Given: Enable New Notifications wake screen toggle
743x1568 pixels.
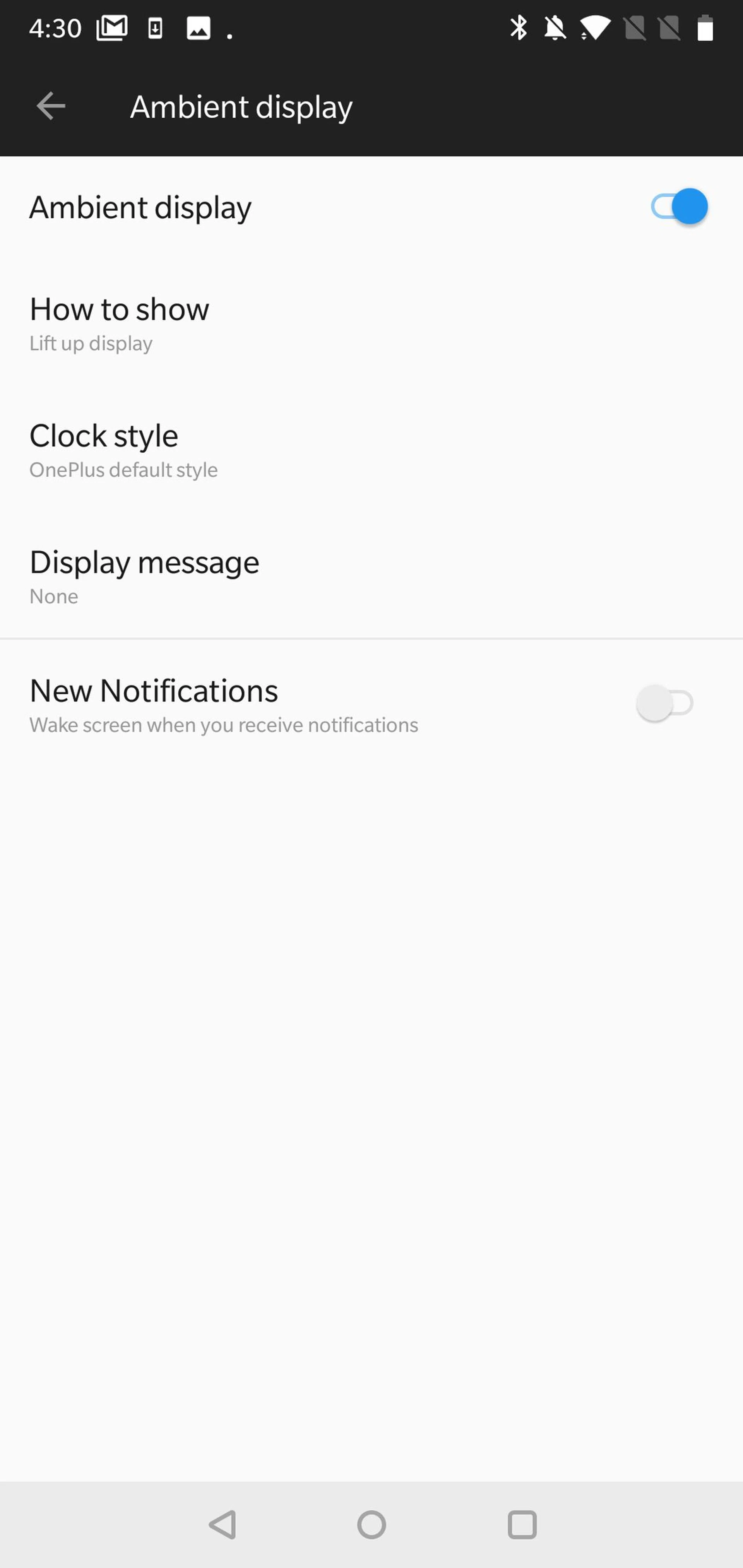Looking at the screenshot, I should pyautogui.click(x=665, y=704).
